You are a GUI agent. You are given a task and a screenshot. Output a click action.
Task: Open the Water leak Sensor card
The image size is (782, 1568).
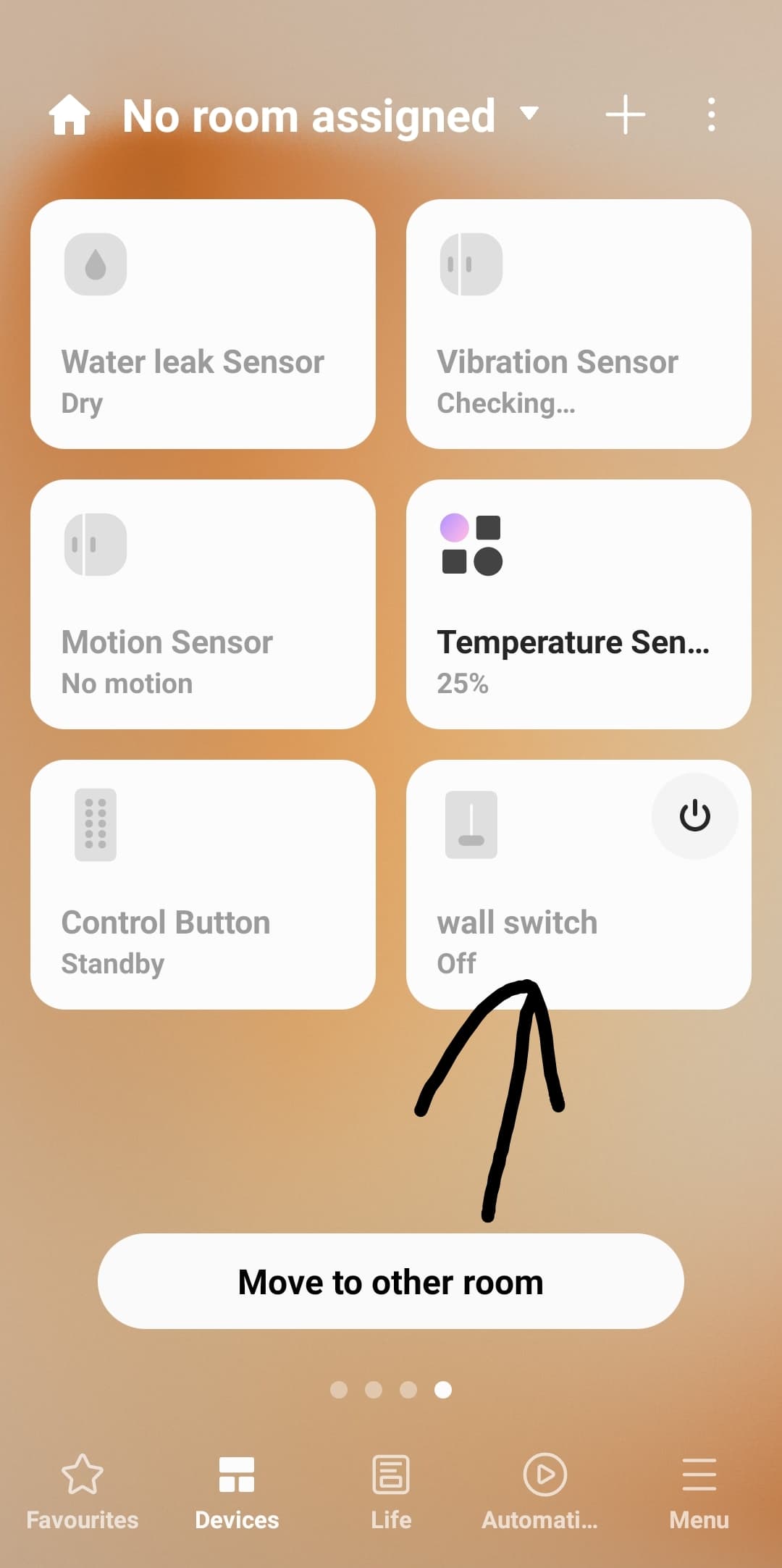click(203, 324)
